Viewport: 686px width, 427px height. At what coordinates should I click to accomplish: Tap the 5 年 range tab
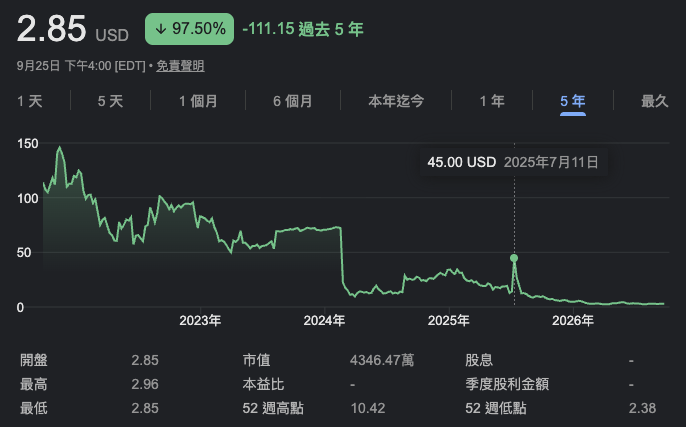point(573,101)
